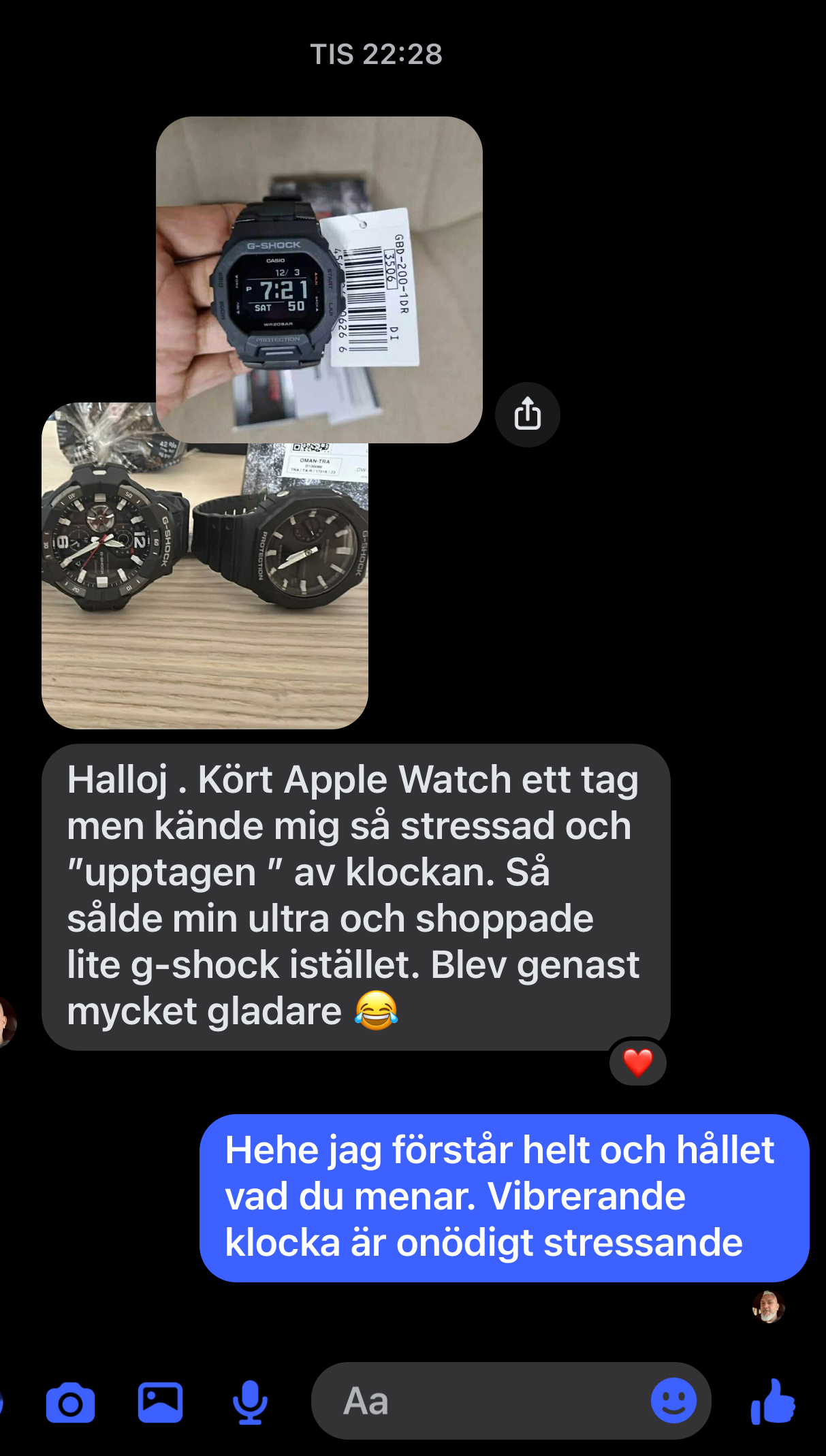The image size is (826, 1456).
Task: Record a voice message with microphone
Action: (x=250, y=1402)
